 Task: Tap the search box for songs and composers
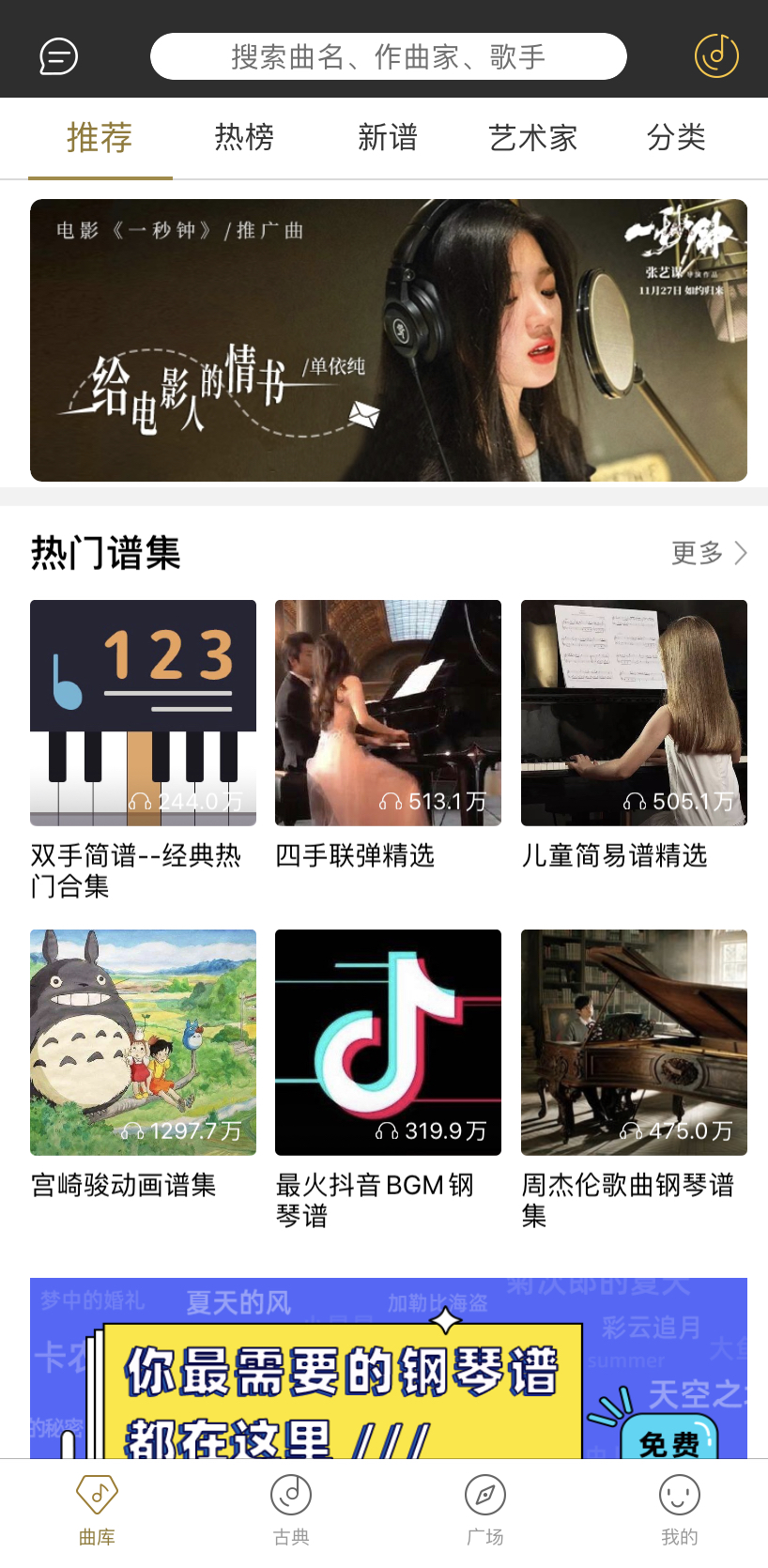[388, 56]
